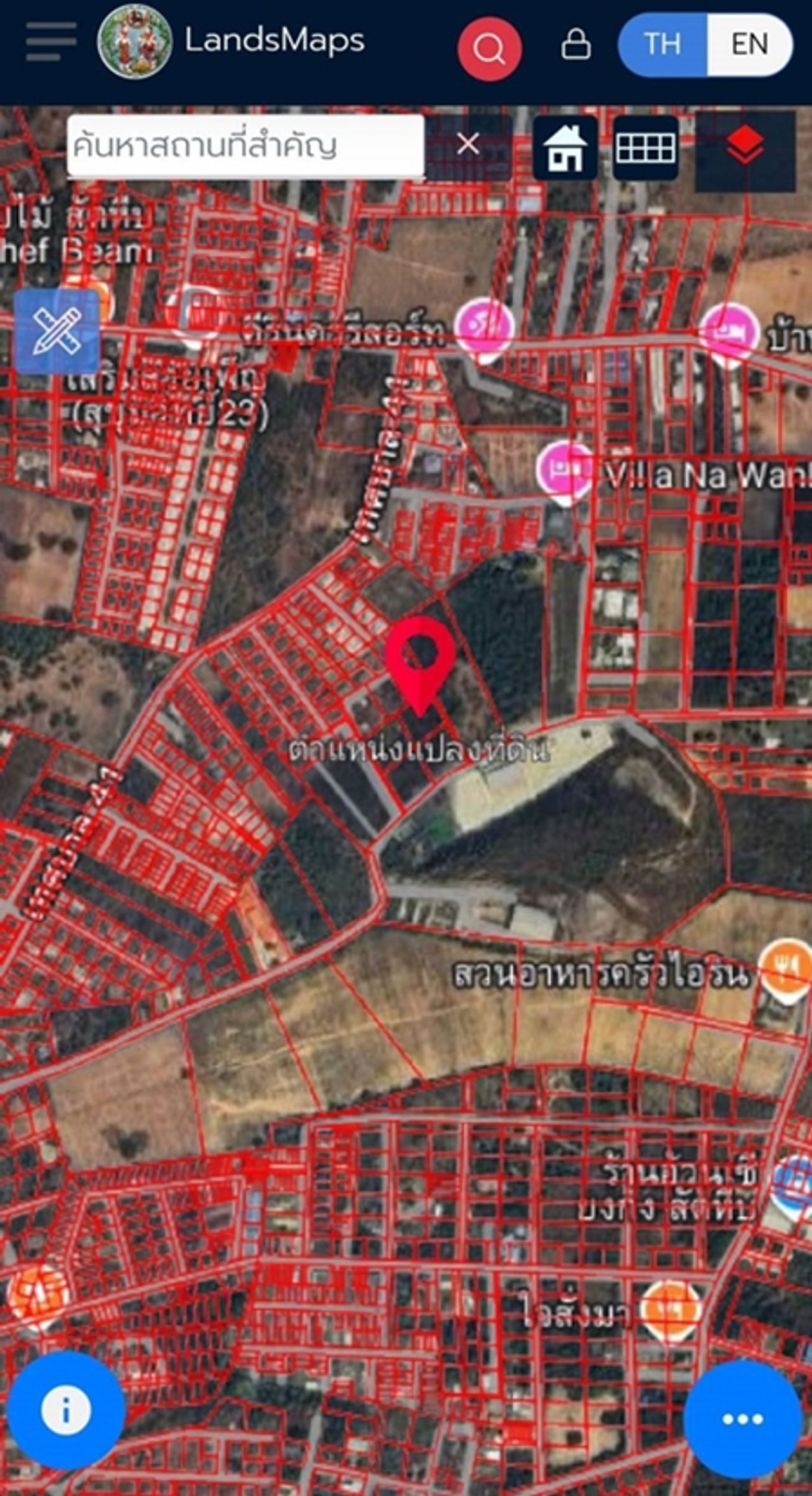
Task: Open the ruler and pencil measuring tool
Action: coord(57,331)
